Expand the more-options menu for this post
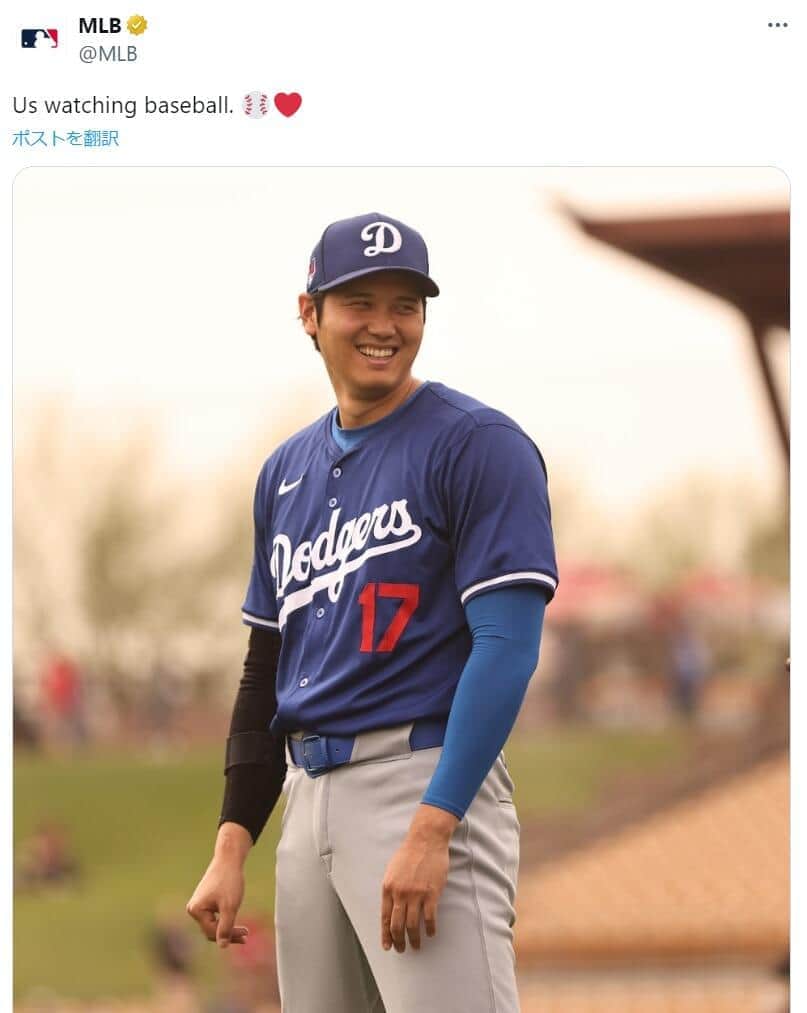Screen dimensions: 807x1013 point(775,27)
